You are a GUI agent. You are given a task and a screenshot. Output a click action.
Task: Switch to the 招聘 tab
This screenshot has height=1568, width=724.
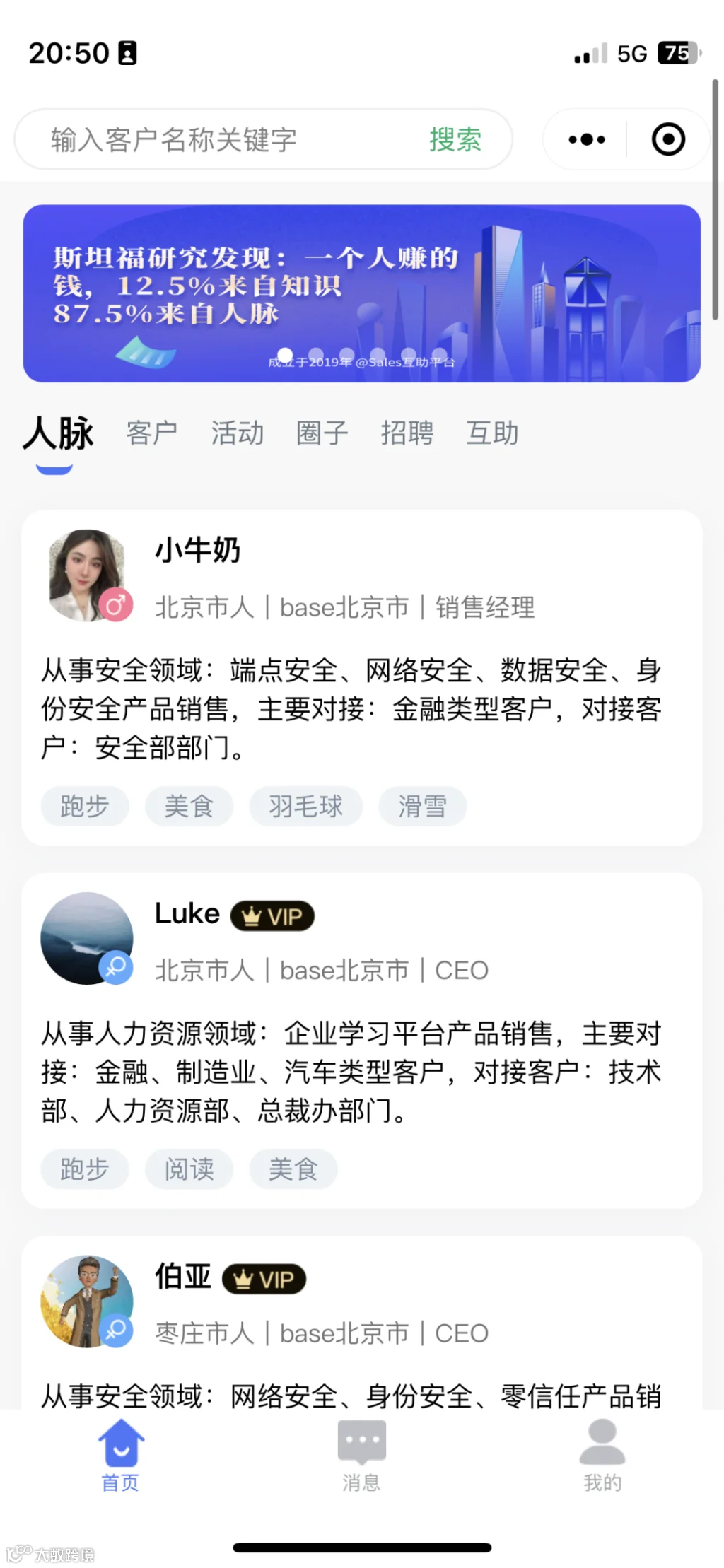pos(407,433)
